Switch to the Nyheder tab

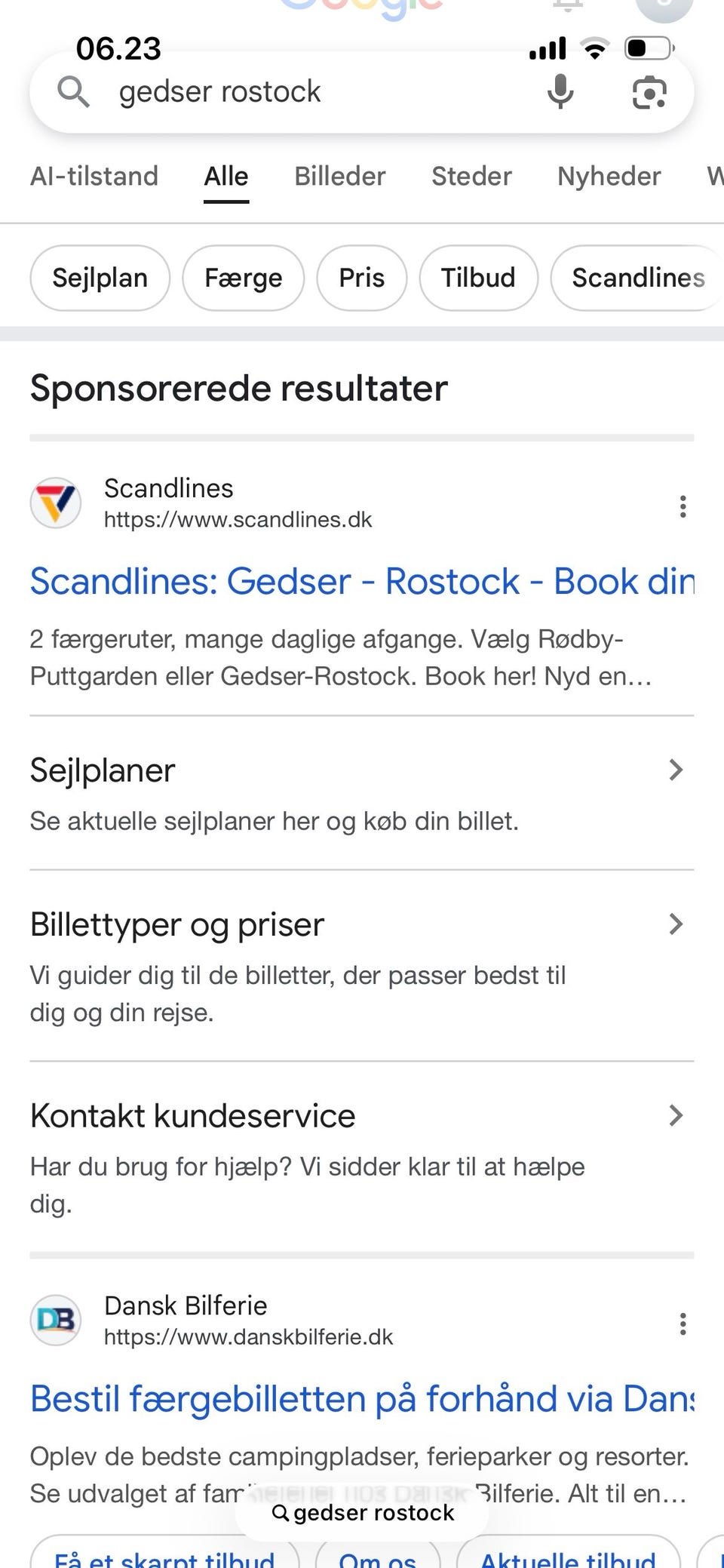(x=609, y=176)
